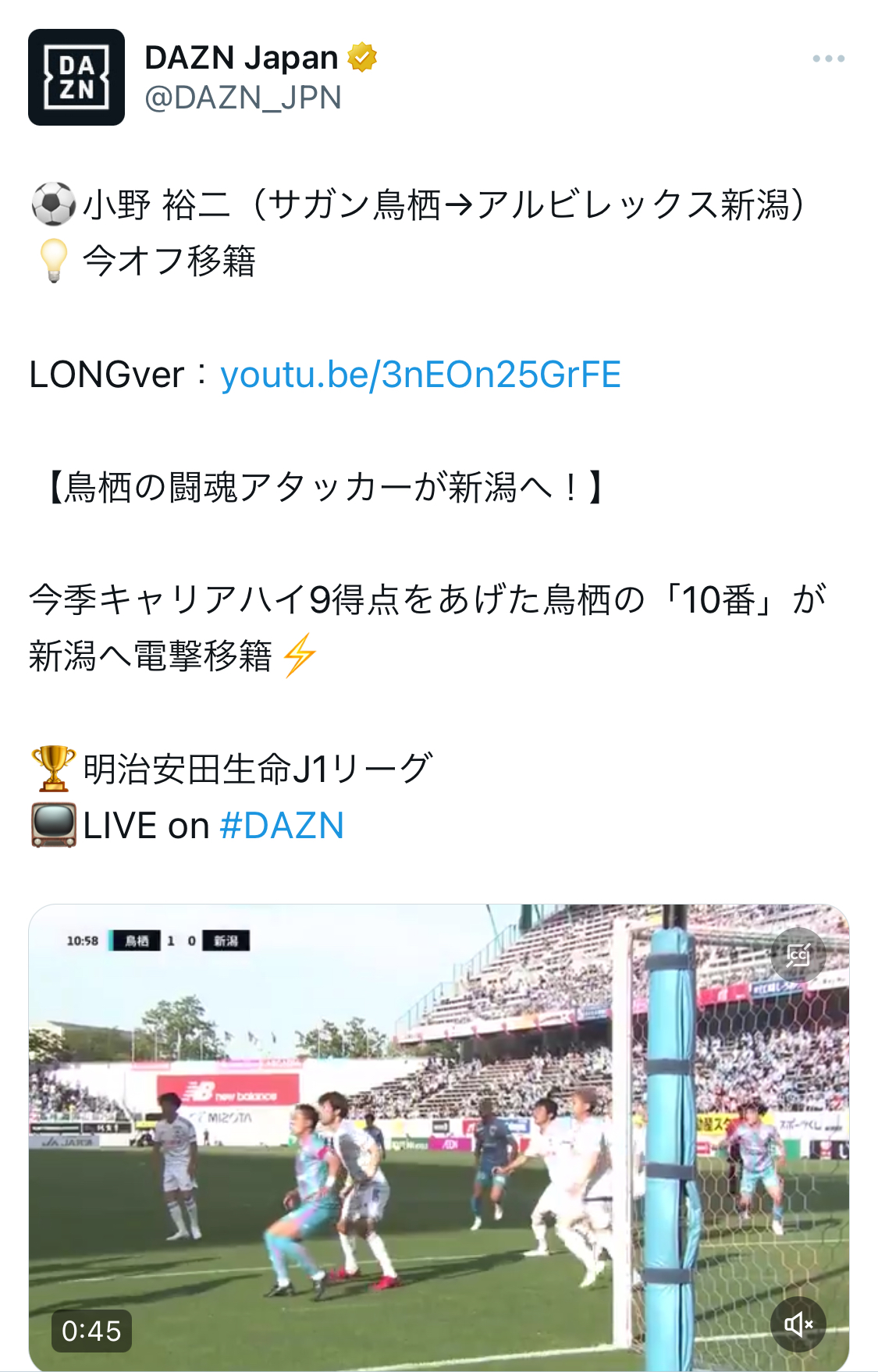The width and height of the screenshot is (878, 1372).
Task: Open the youtu.be/3nEOn25GrFE link
Action: point(421,375)
